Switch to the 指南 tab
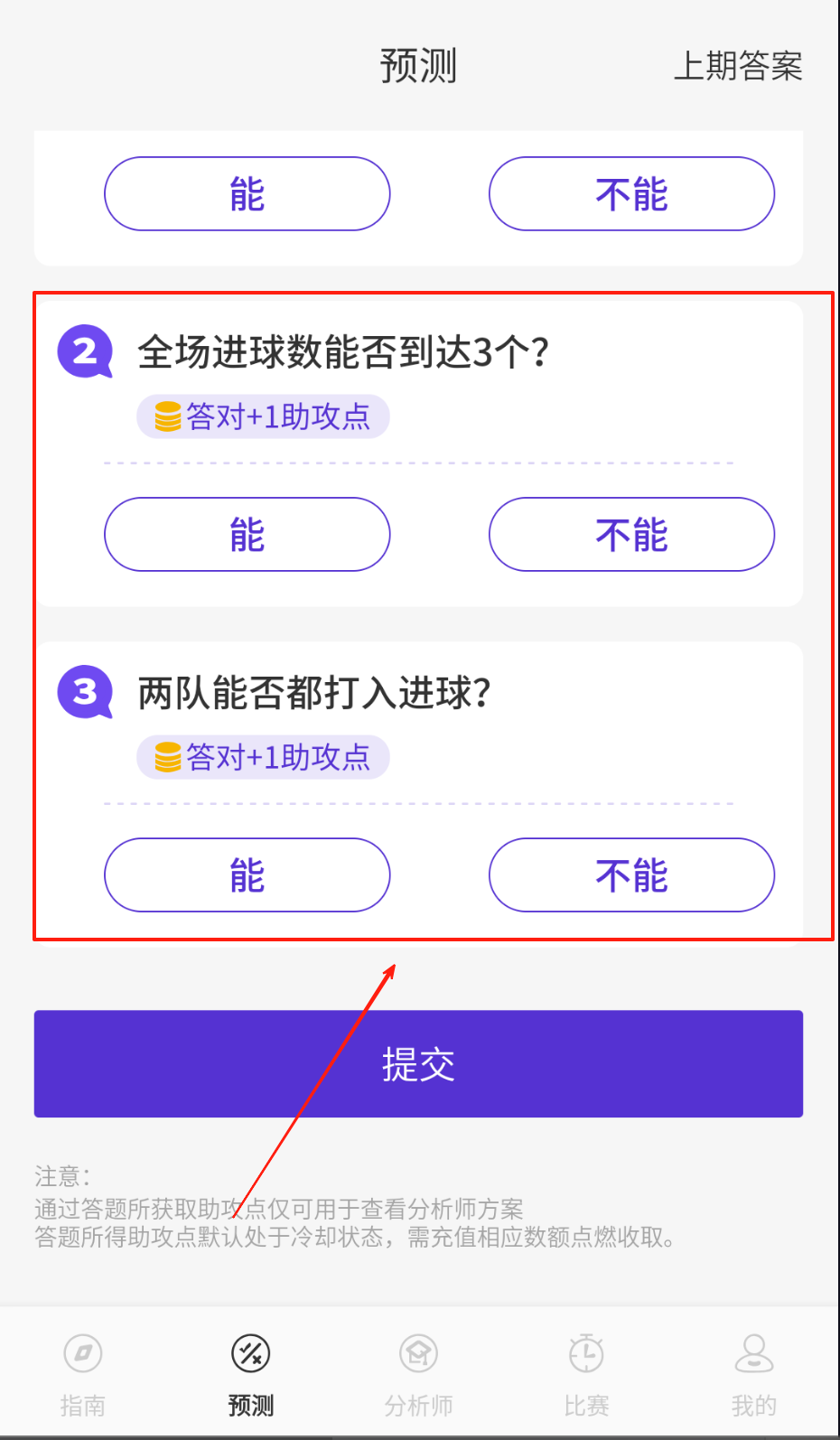840x1440 pixels. (83, 1373)
